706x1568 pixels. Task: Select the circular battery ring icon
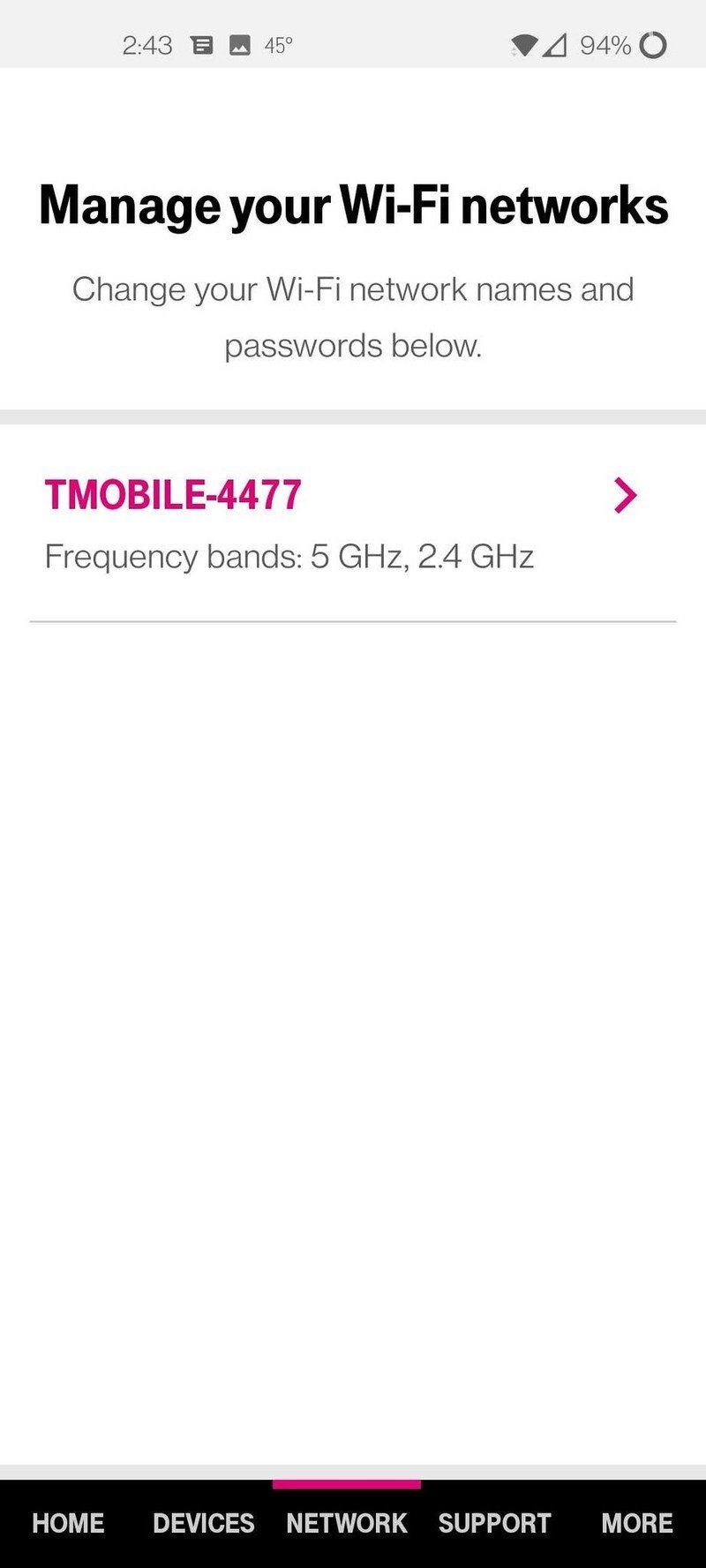tap(653, 44)
